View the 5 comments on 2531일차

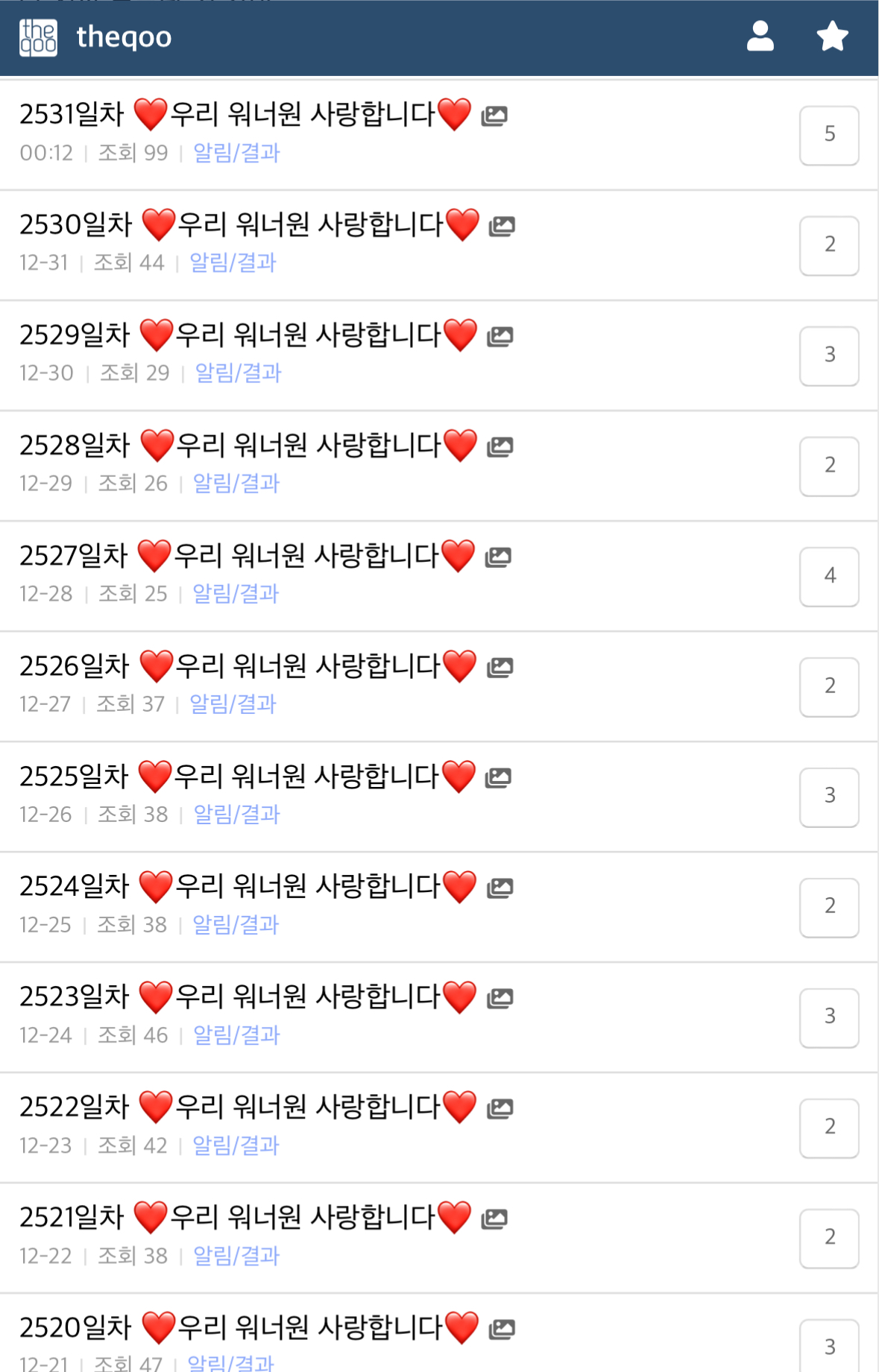click(x=829, y=135)
